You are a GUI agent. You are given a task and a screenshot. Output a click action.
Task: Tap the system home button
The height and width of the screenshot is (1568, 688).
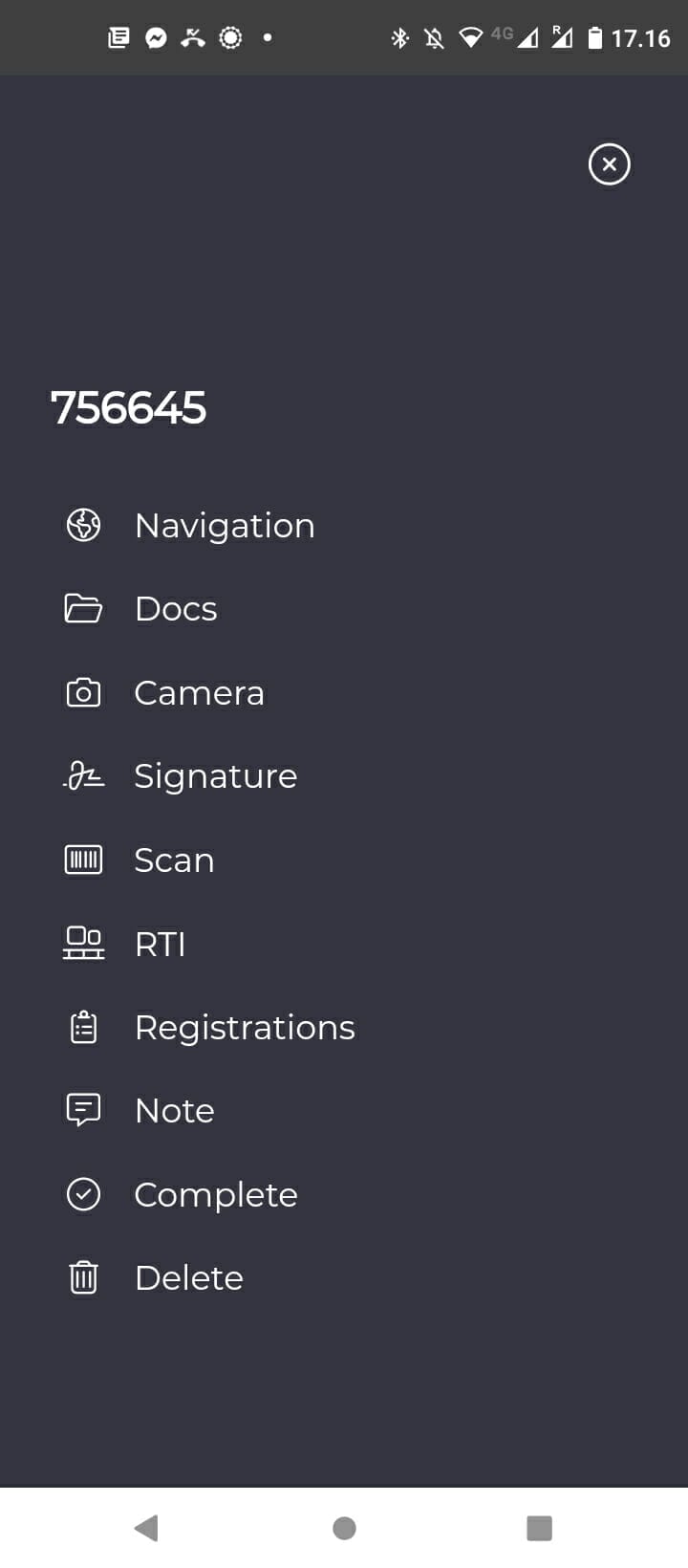[x=344, y=1528]
